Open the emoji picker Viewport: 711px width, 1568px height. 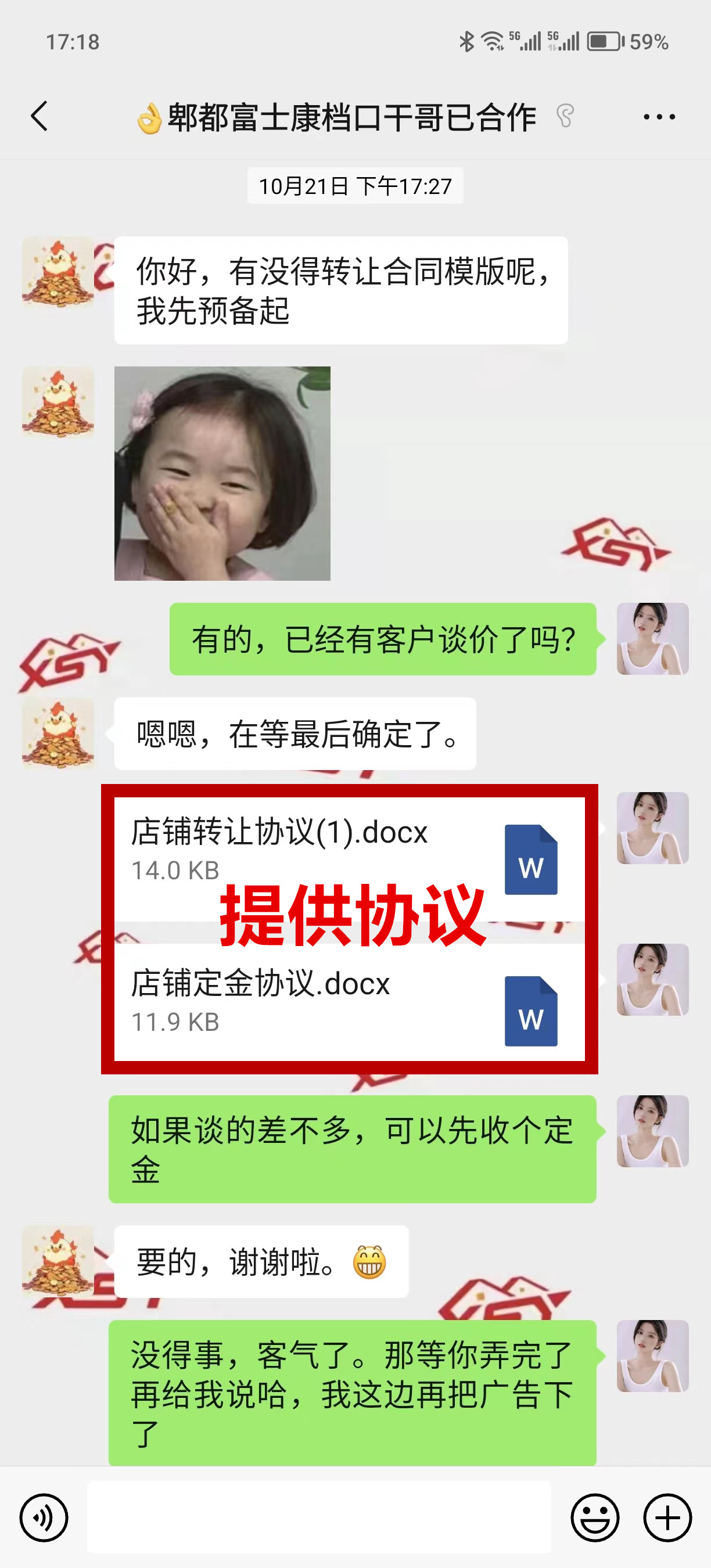[x=595, y=1517]
